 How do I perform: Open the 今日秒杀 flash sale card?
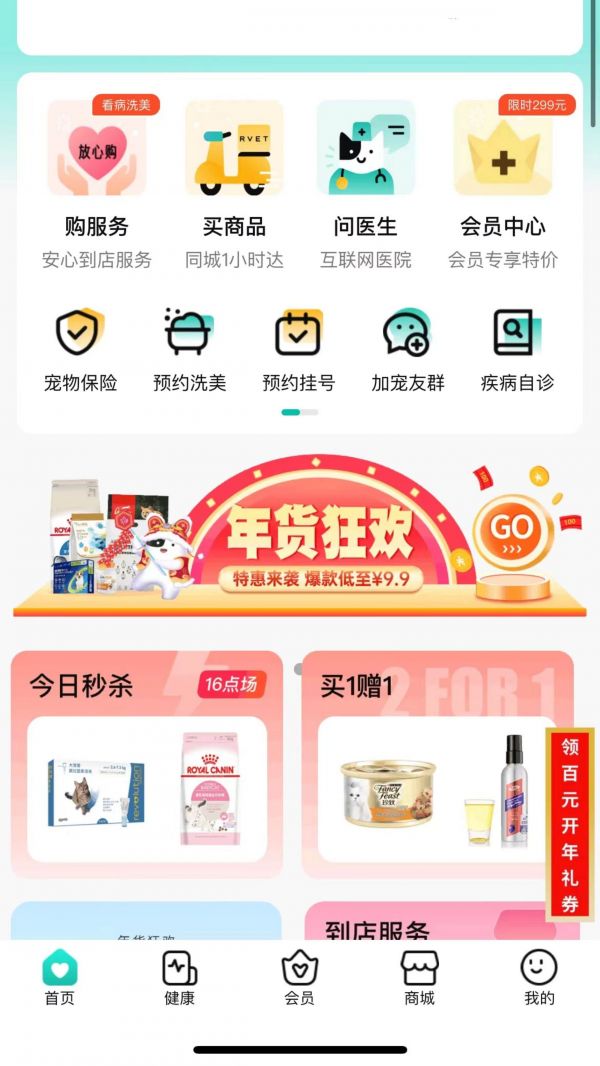click(x=147, y=765)
